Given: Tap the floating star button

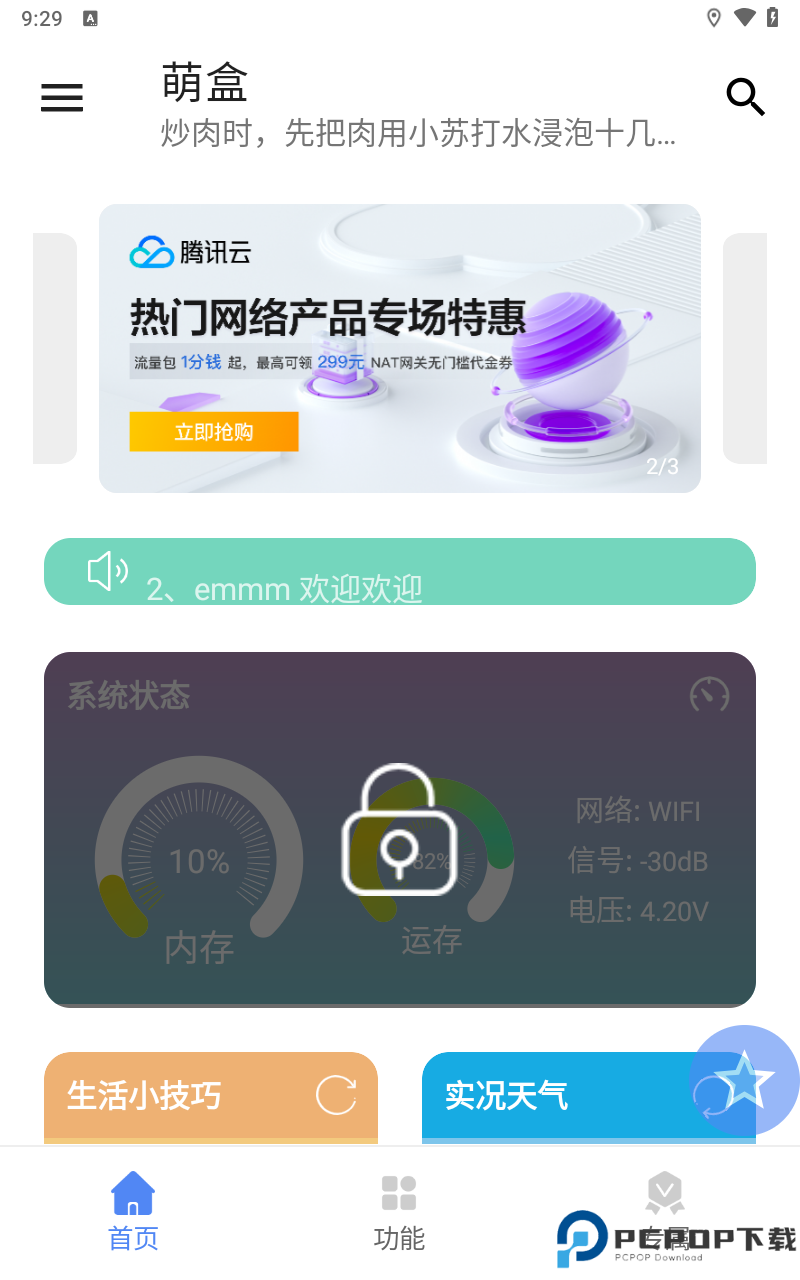Looking at the screenshot, I should pos(744,1080).
